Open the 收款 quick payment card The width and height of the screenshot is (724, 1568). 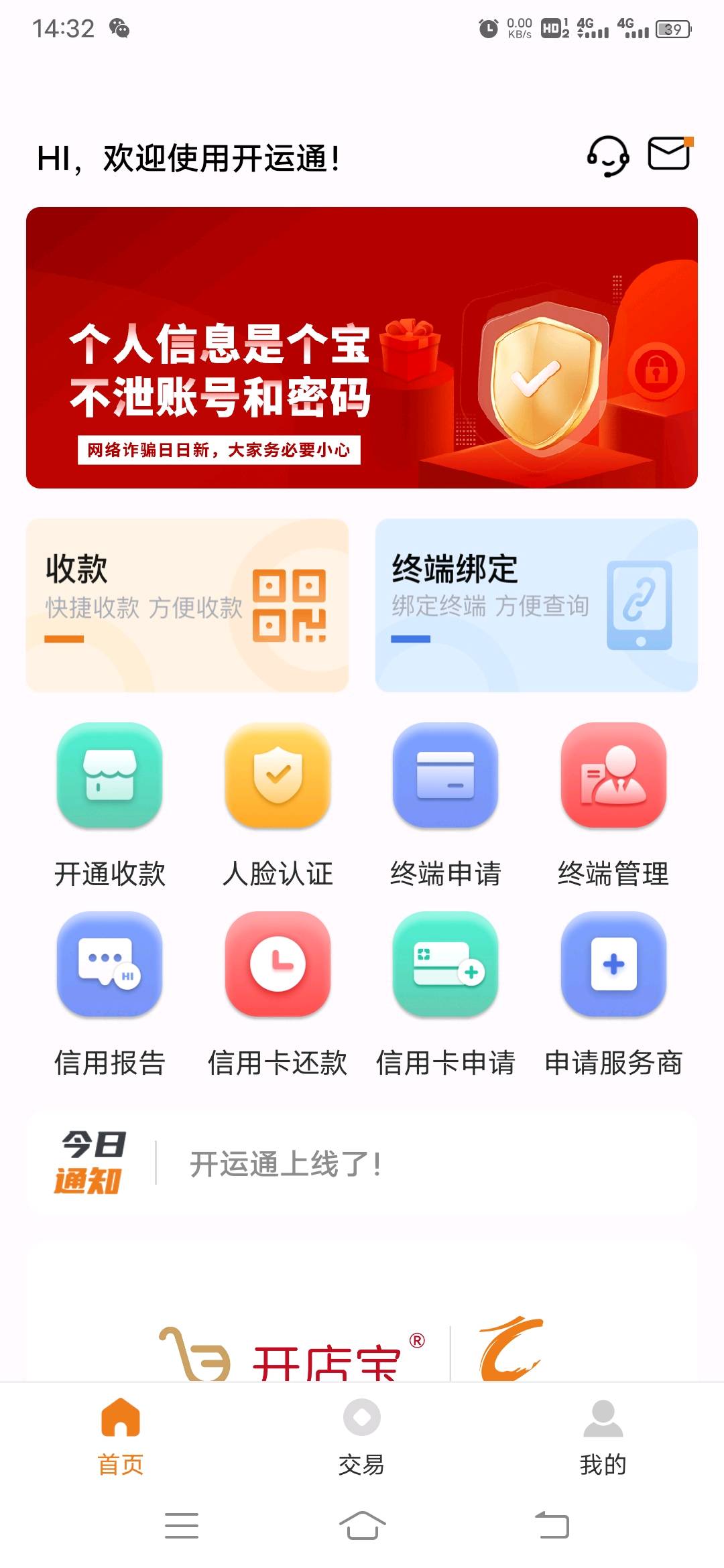click(187, 605)
